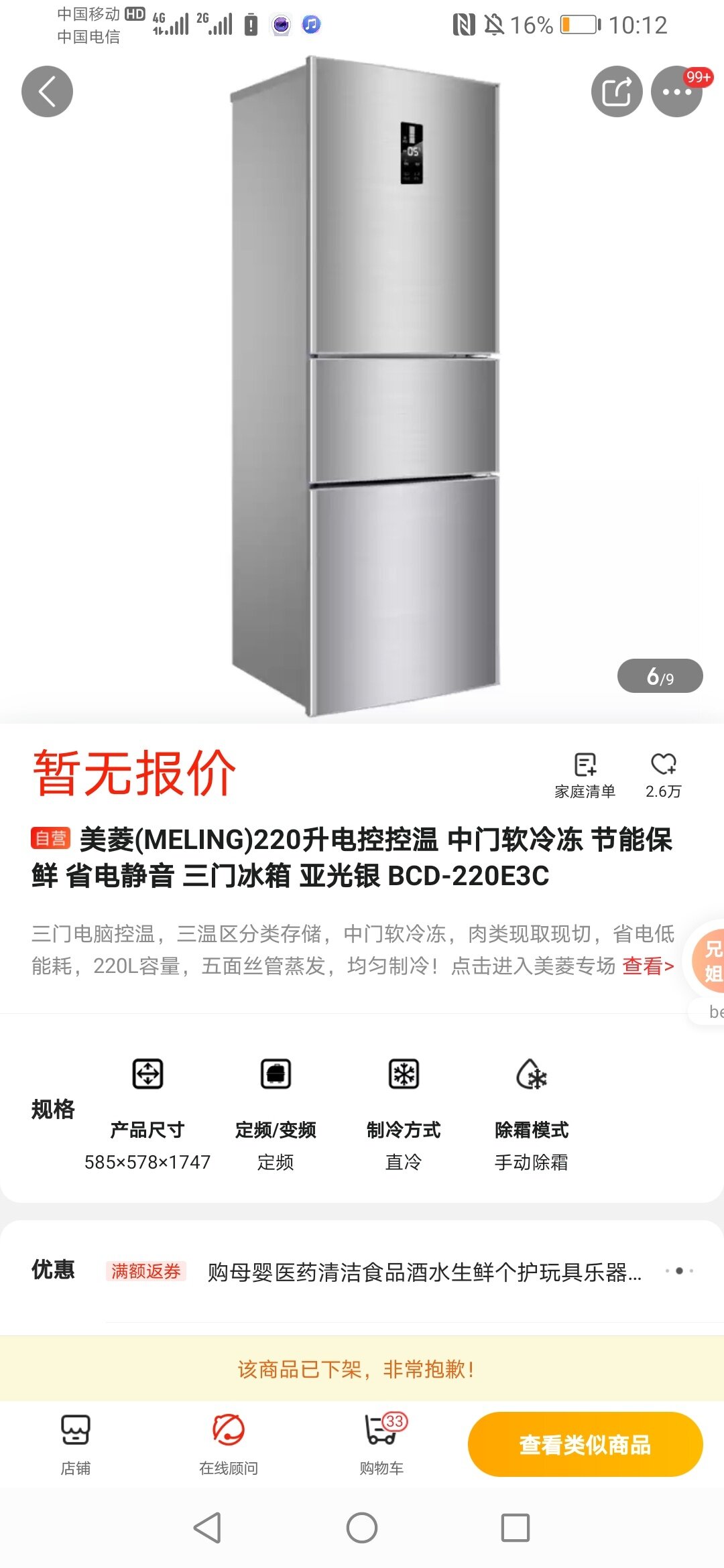View the refrigerator product image

pos(365,389)
